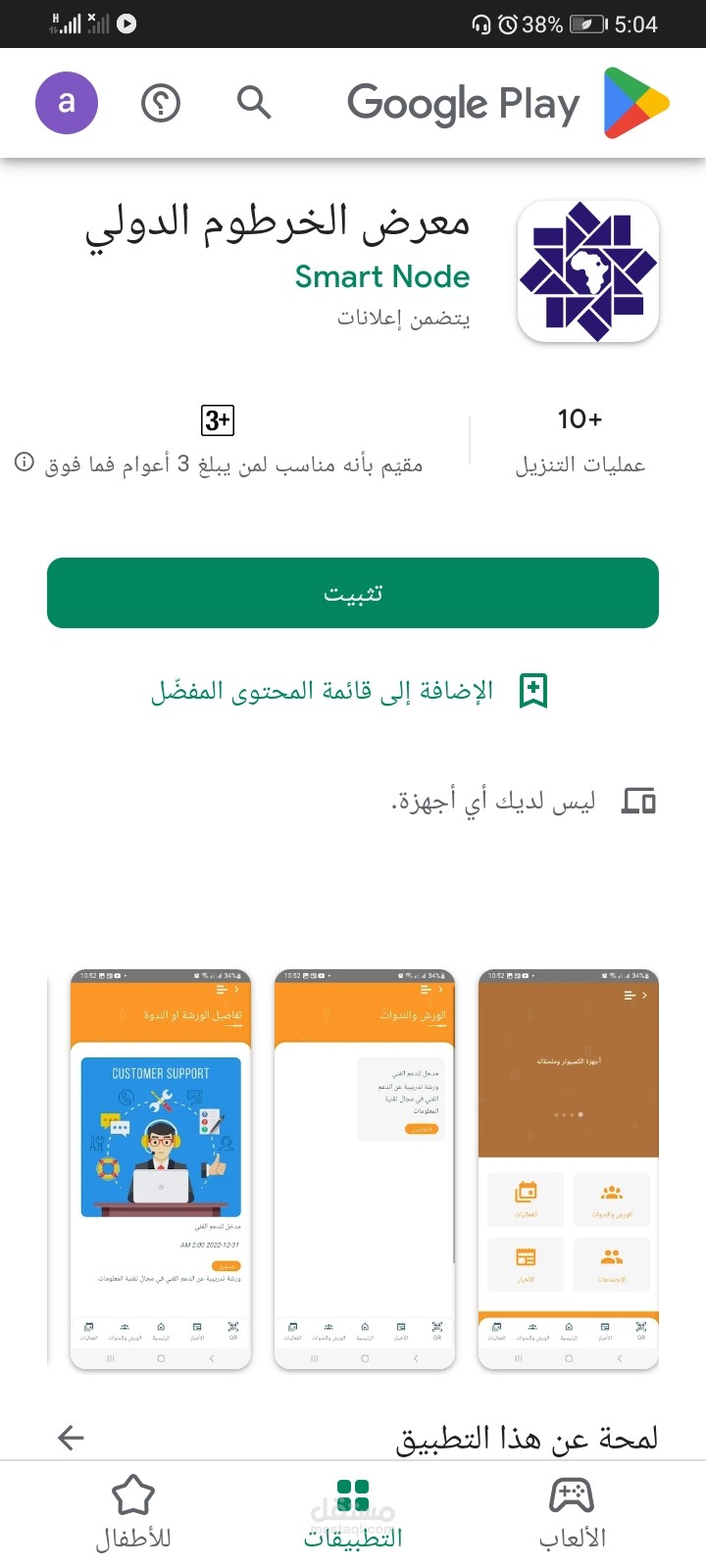Switch to the الألعاب games tab
This screenshot has height=1568, width=706.
(x=573, y=1514)
